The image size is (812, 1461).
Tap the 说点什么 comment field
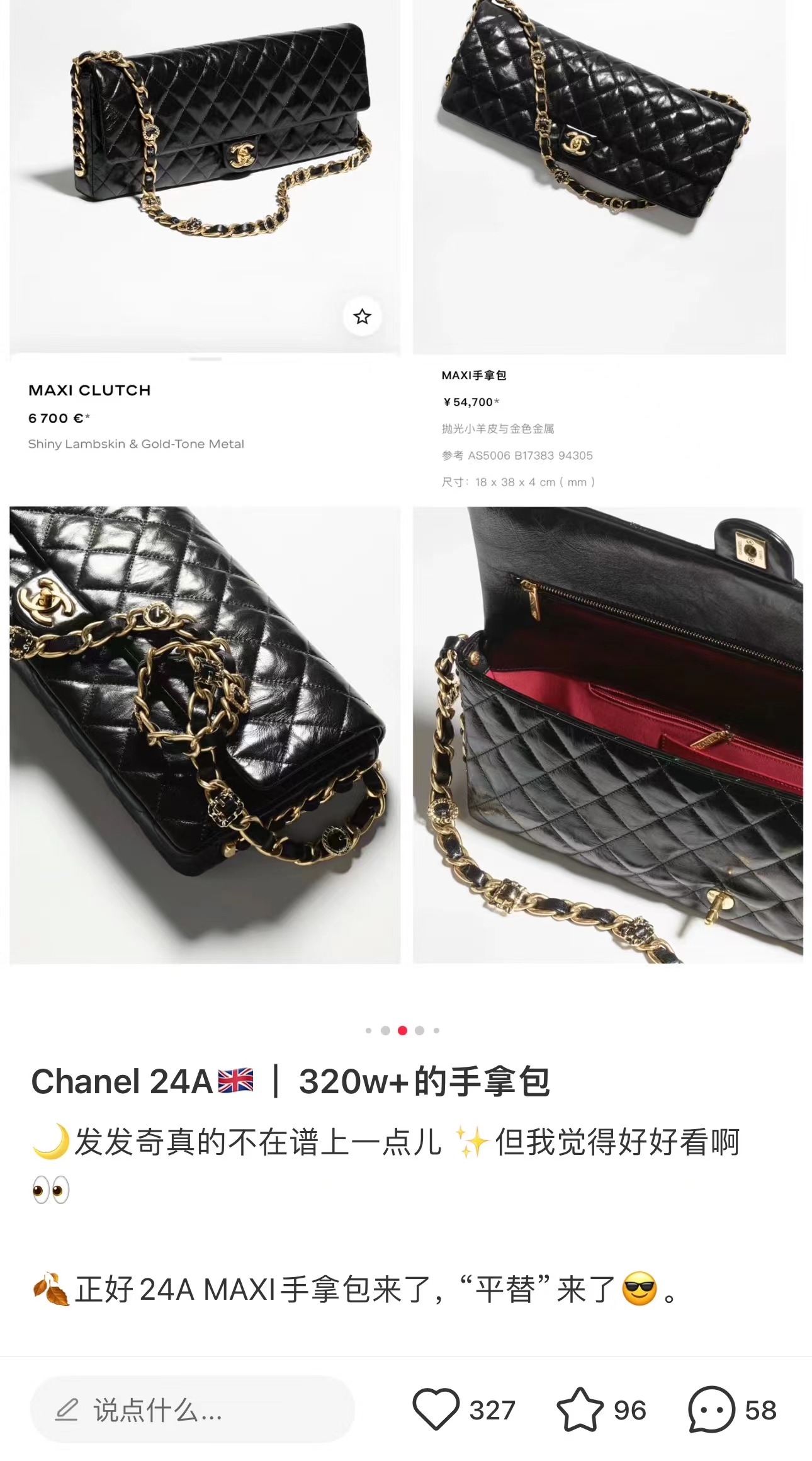coord(193,1410)
